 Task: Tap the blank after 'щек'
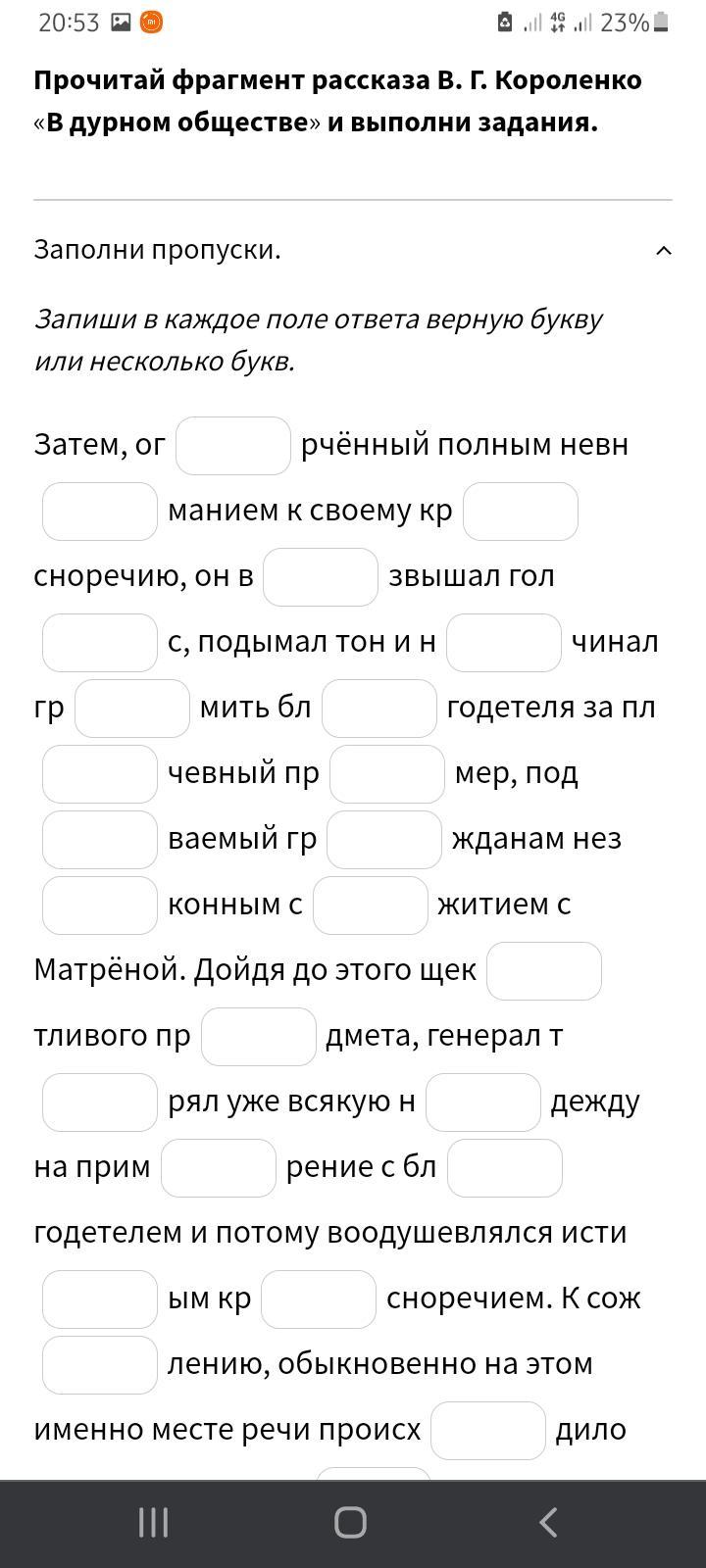click(x=544, y=971)
